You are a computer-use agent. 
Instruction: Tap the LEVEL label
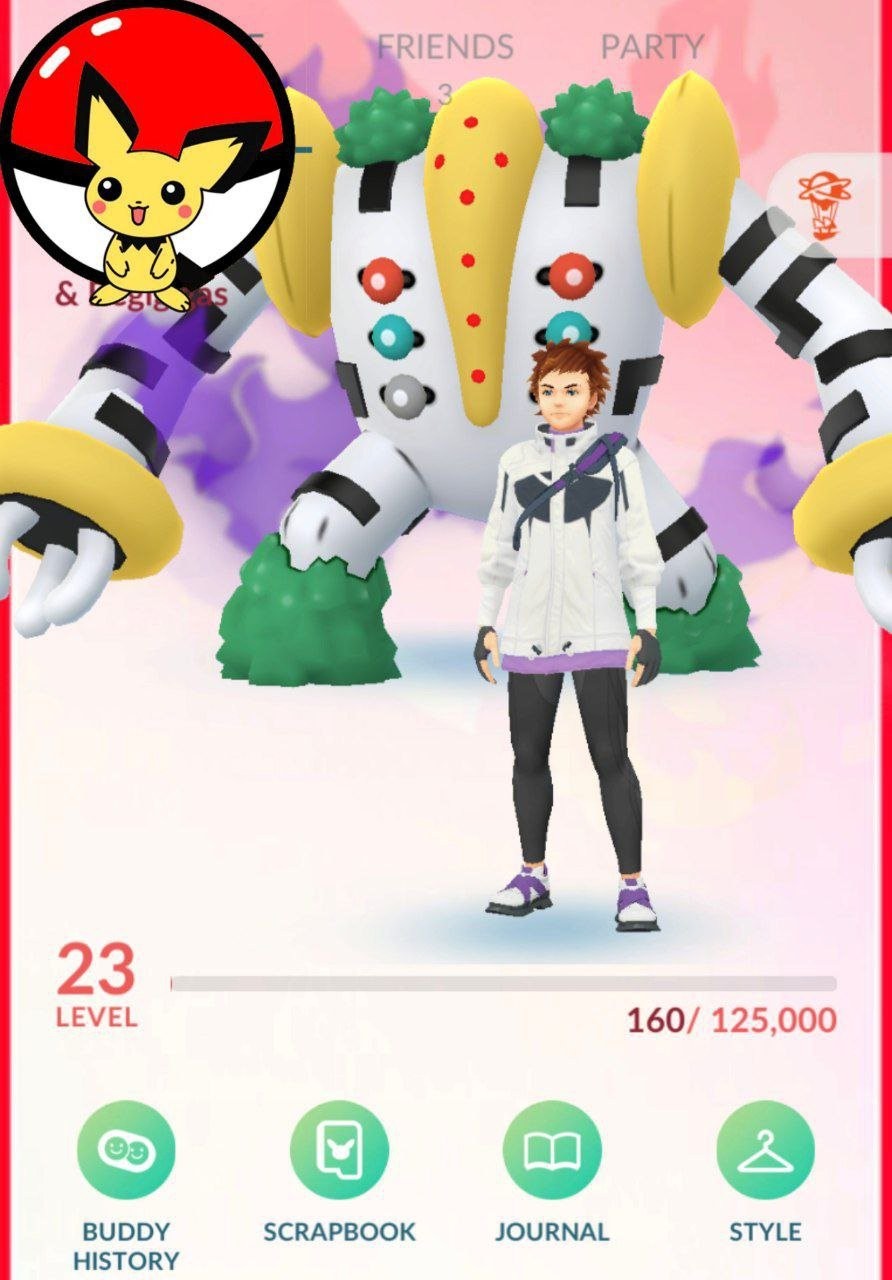coord(96,1015)
